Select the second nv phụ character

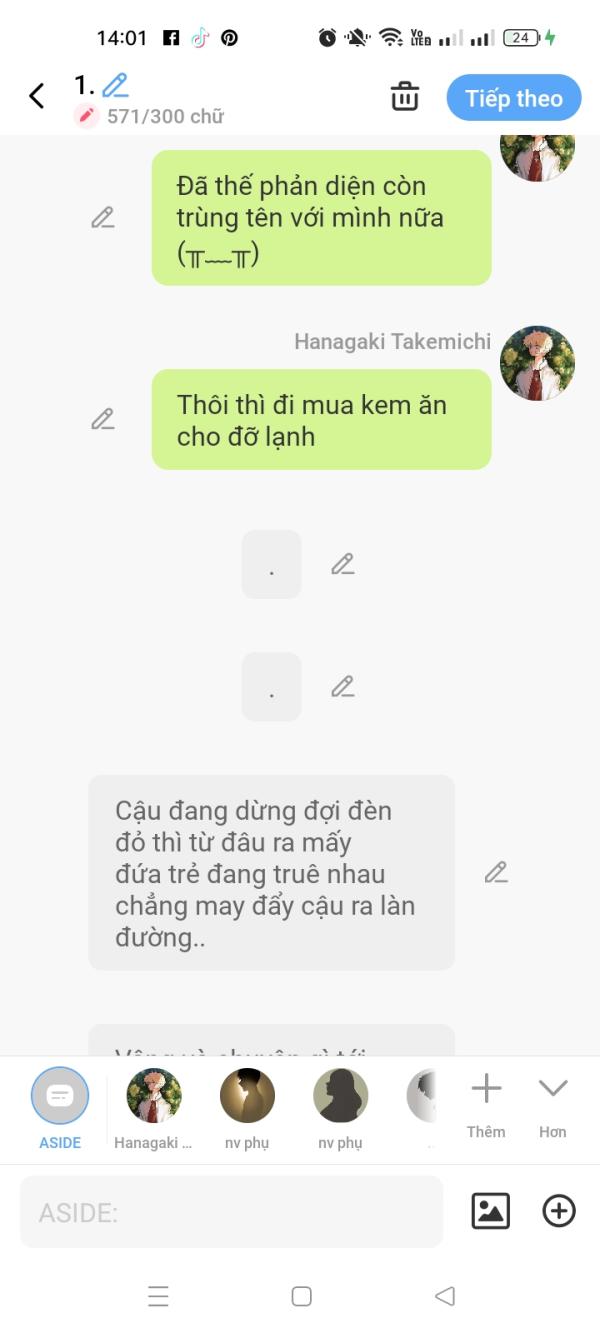[x=340, y=1097]
